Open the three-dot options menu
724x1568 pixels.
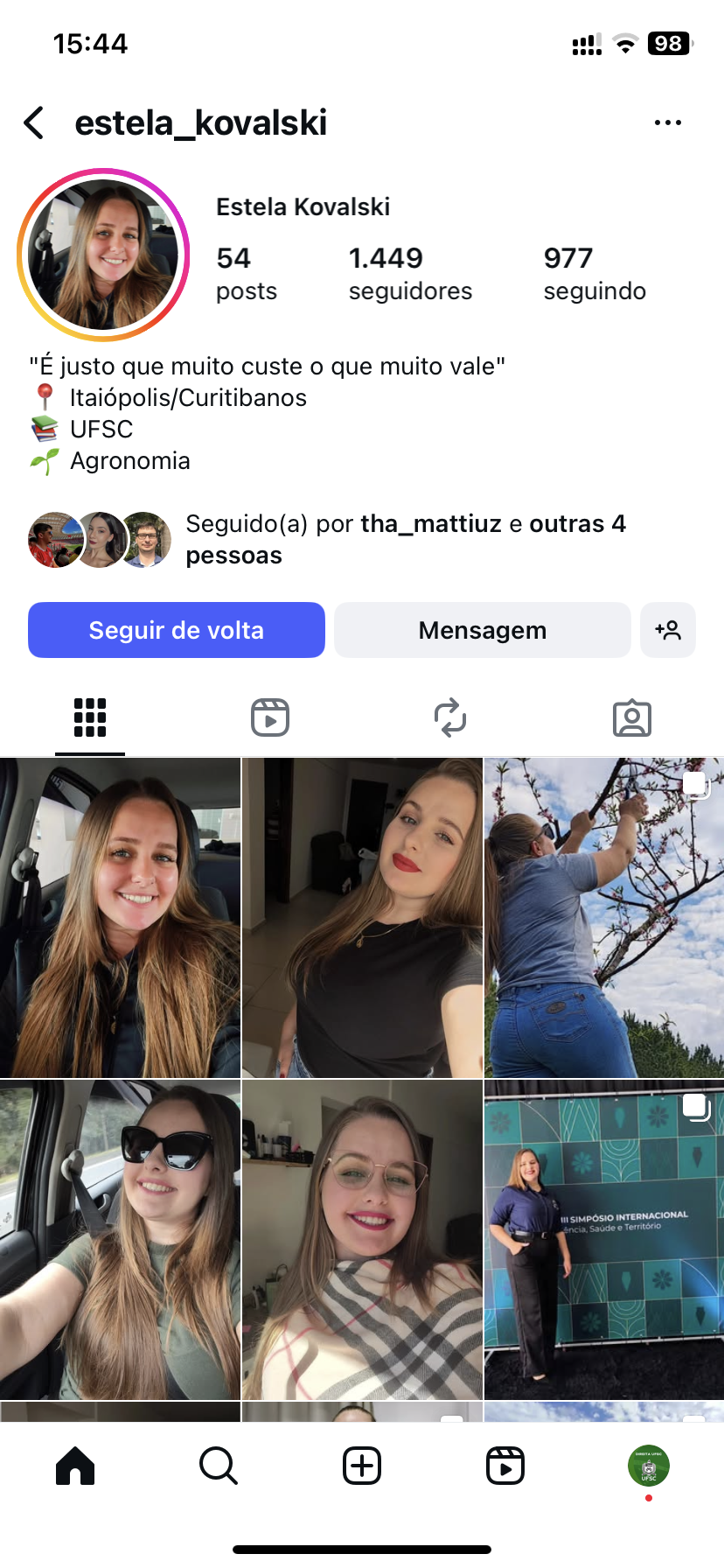(x=667, y=123)
